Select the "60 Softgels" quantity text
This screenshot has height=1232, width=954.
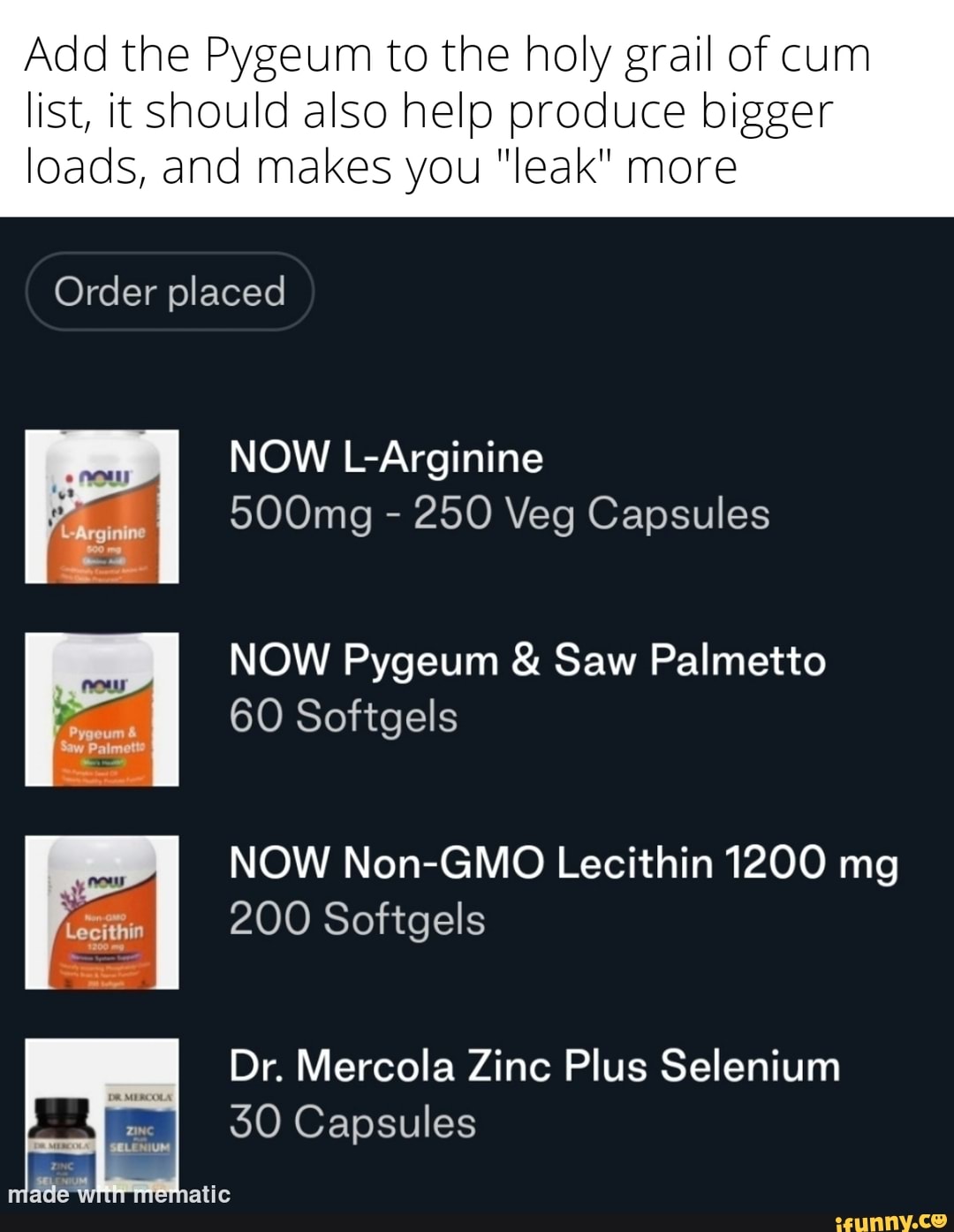click(x=344, y=719)
